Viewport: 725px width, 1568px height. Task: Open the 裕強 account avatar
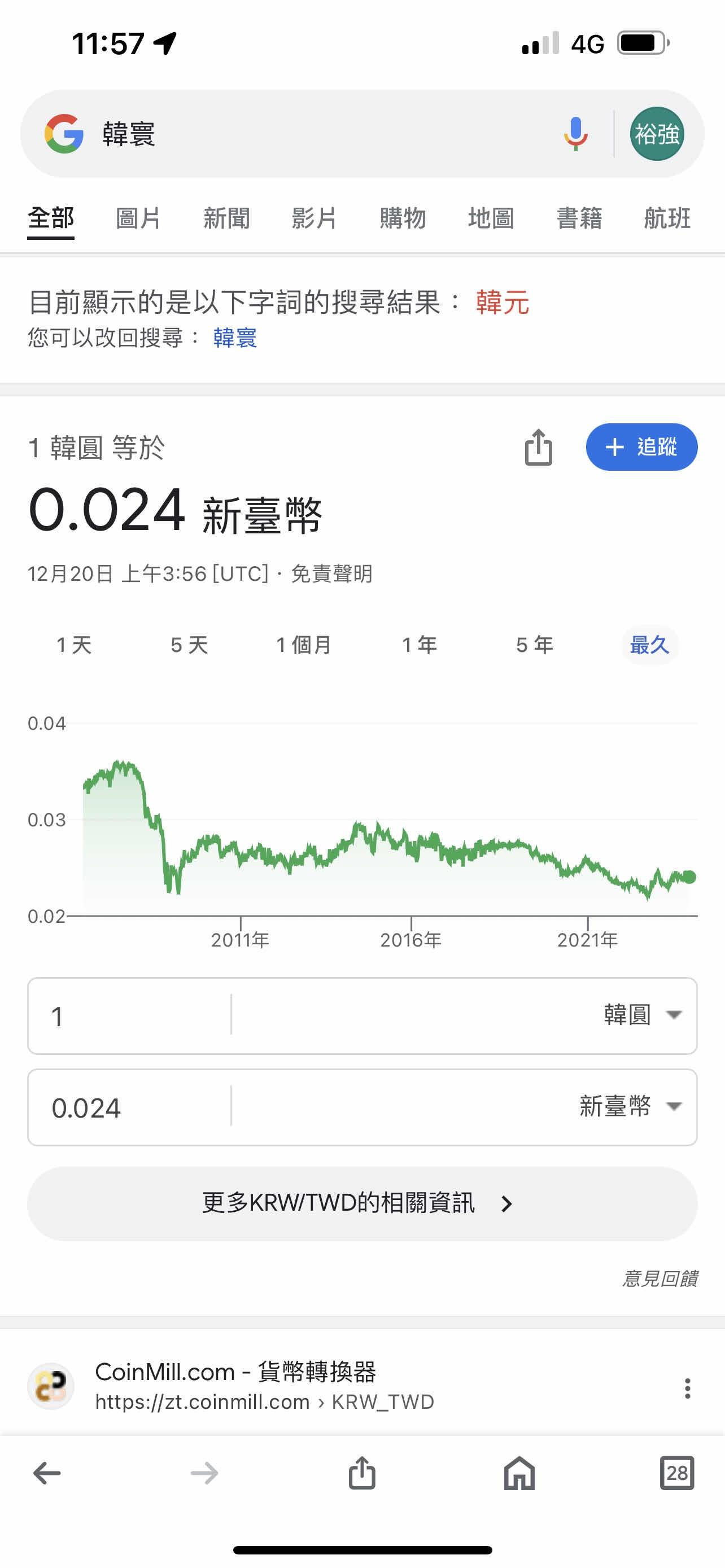tap(657, 134)
